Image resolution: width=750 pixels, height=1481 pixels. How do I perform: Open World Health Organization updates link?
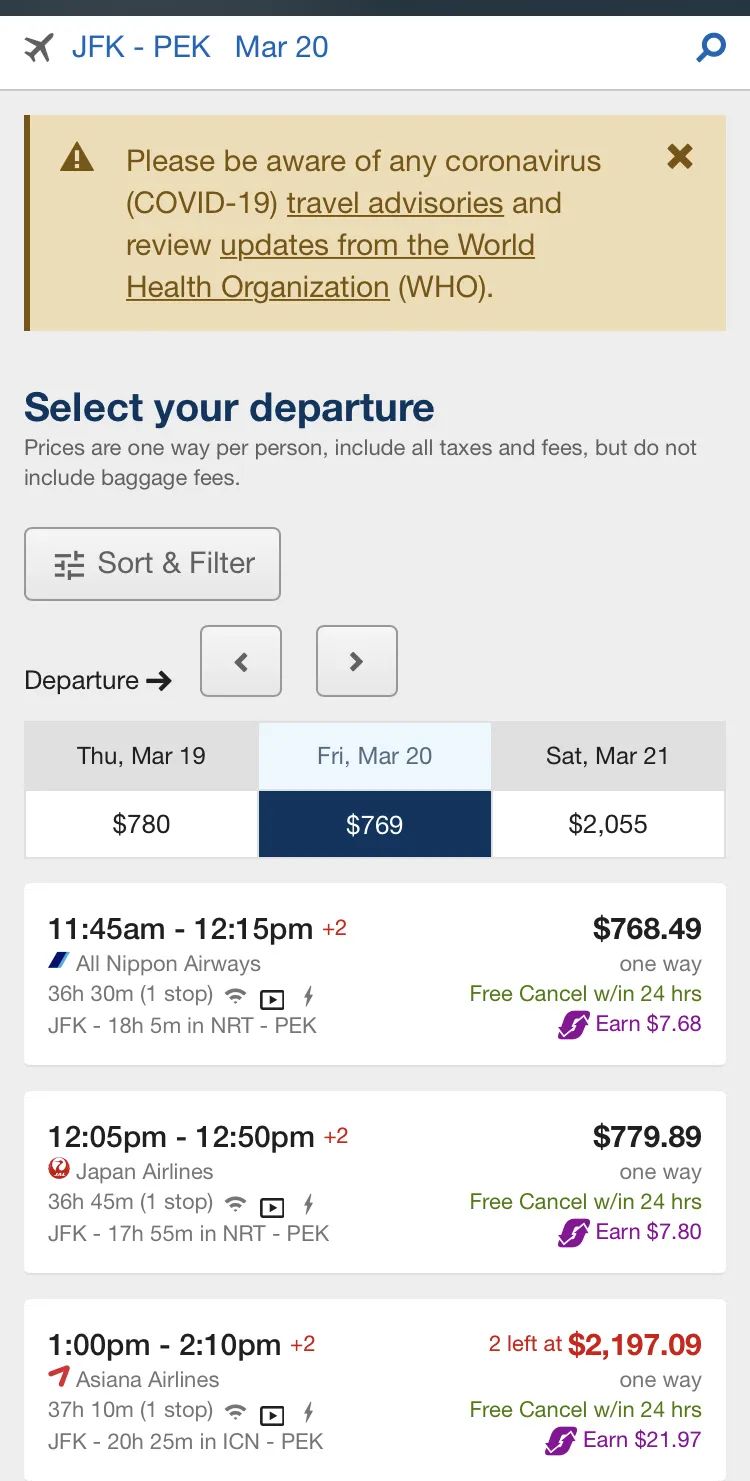[x=330, y=266]
